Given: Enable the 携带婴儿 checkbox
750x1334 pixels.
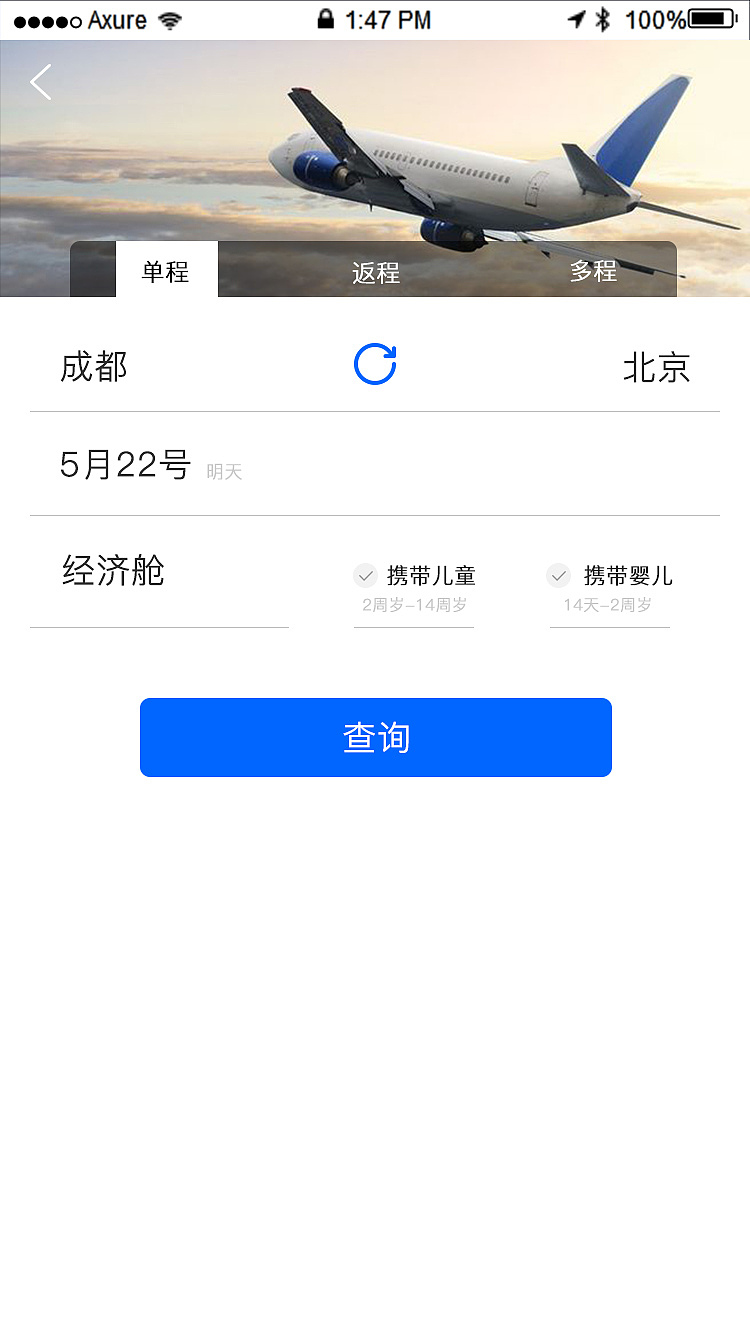Looking at the screenshot, I should coord(558,575).
